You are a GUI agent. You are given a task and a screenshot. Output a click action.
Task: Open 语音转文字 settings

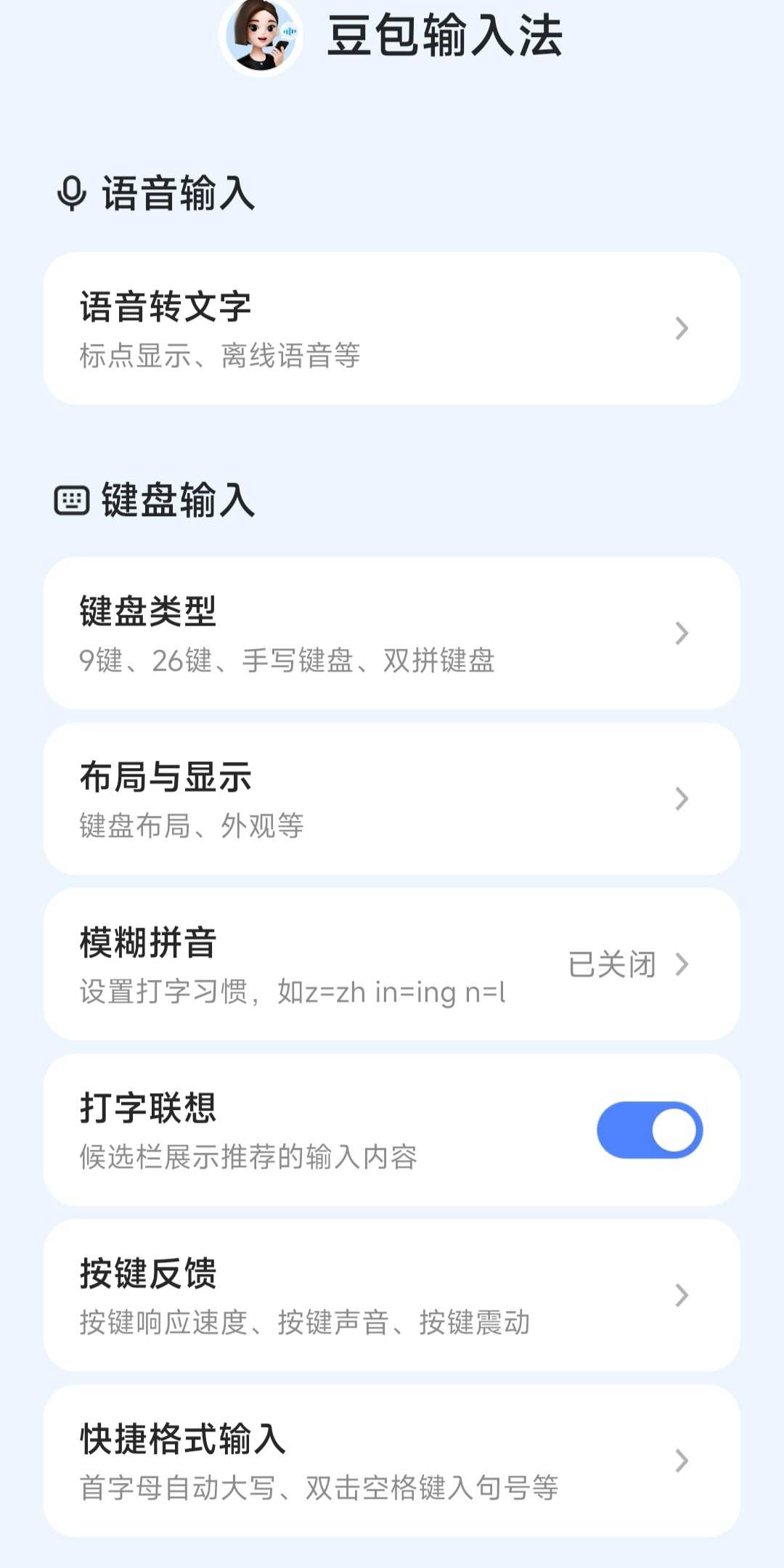click(392, 329)
